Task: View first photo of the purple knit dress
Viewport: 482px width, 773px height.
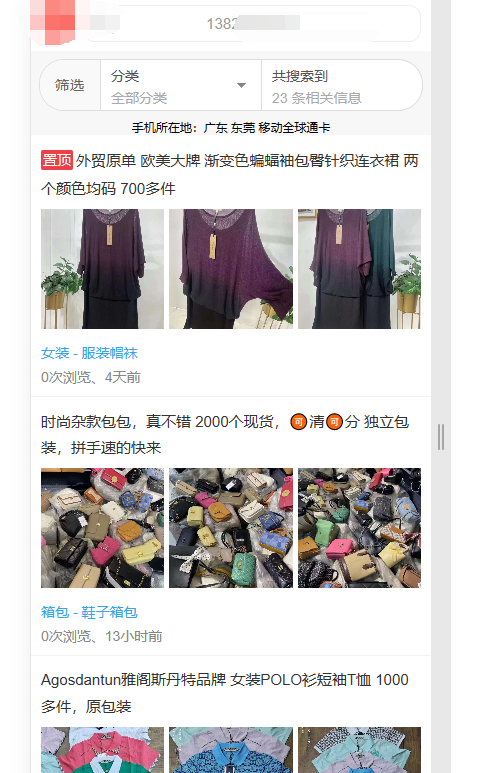Action: pos(103,269)
